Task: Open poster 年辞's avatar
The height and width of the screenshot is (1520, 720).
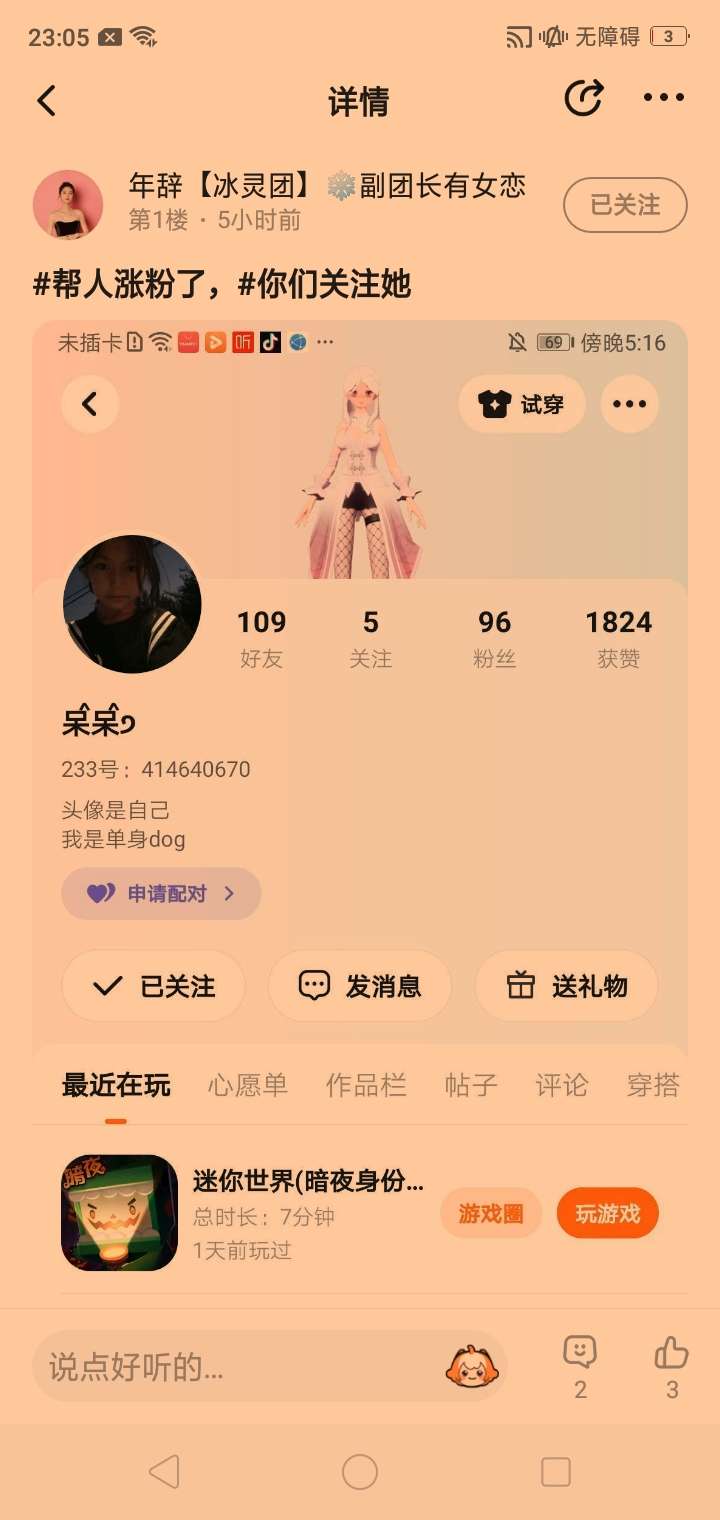Action: (68, 205)
